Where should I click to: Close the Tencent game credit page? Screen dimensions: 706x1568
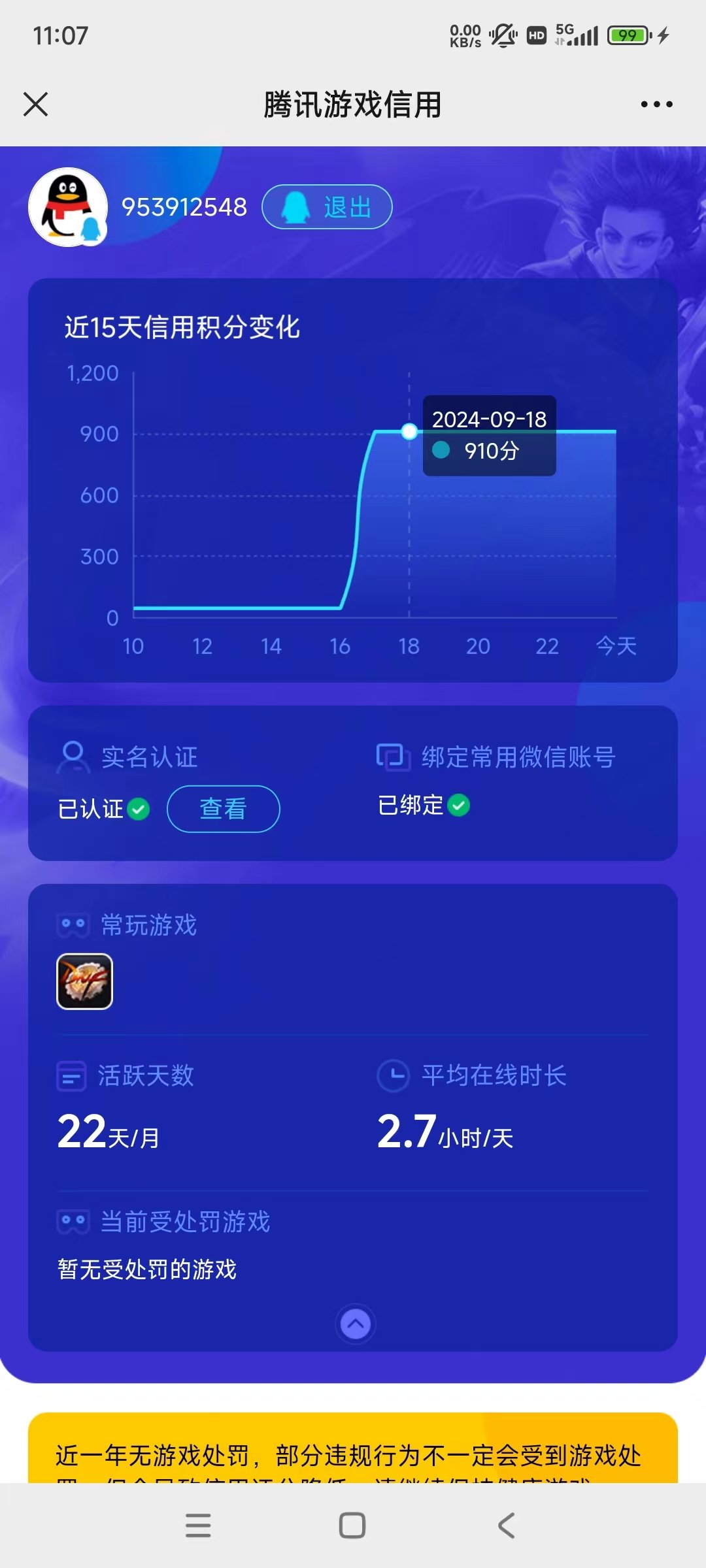tap(36, 105)
